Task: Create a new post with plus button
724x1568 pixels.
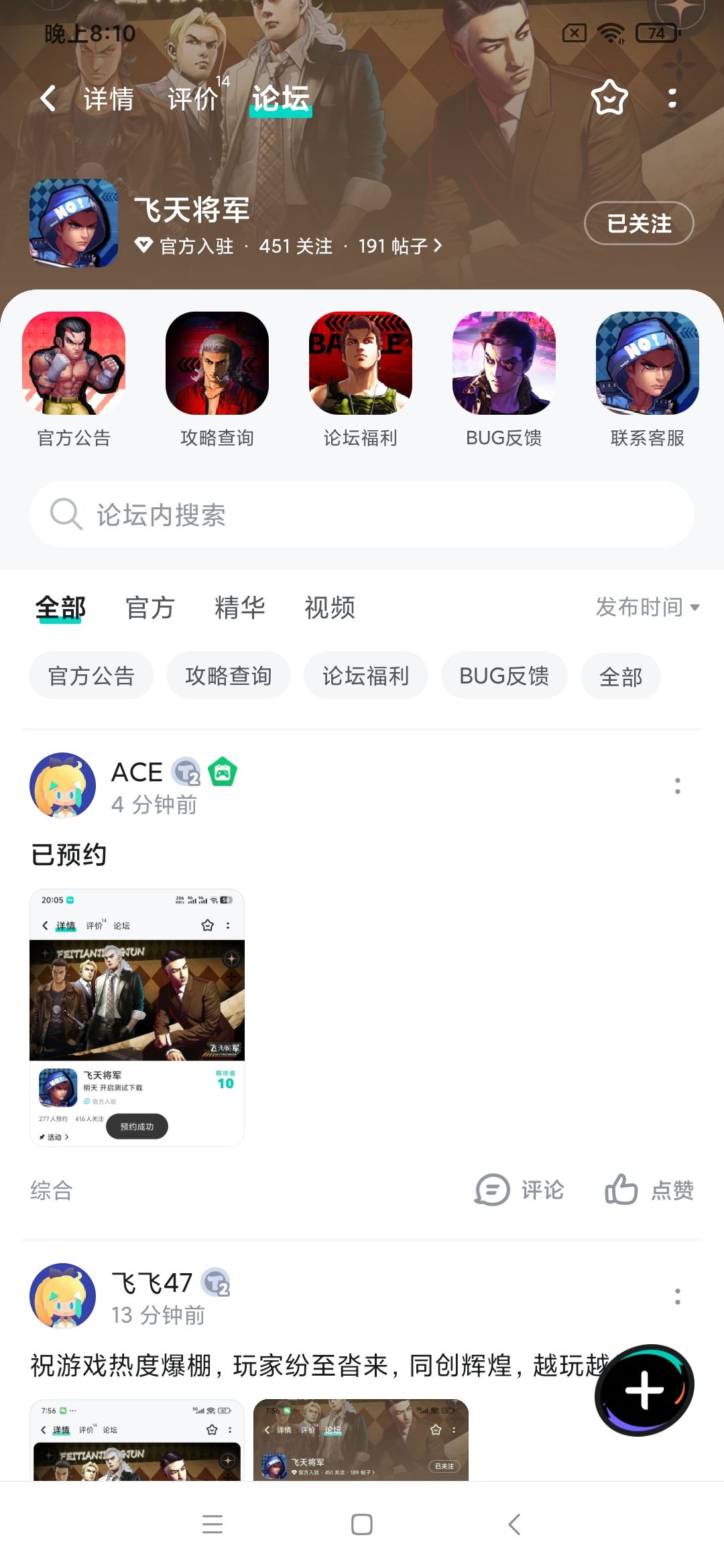Action: (644, 1390)
